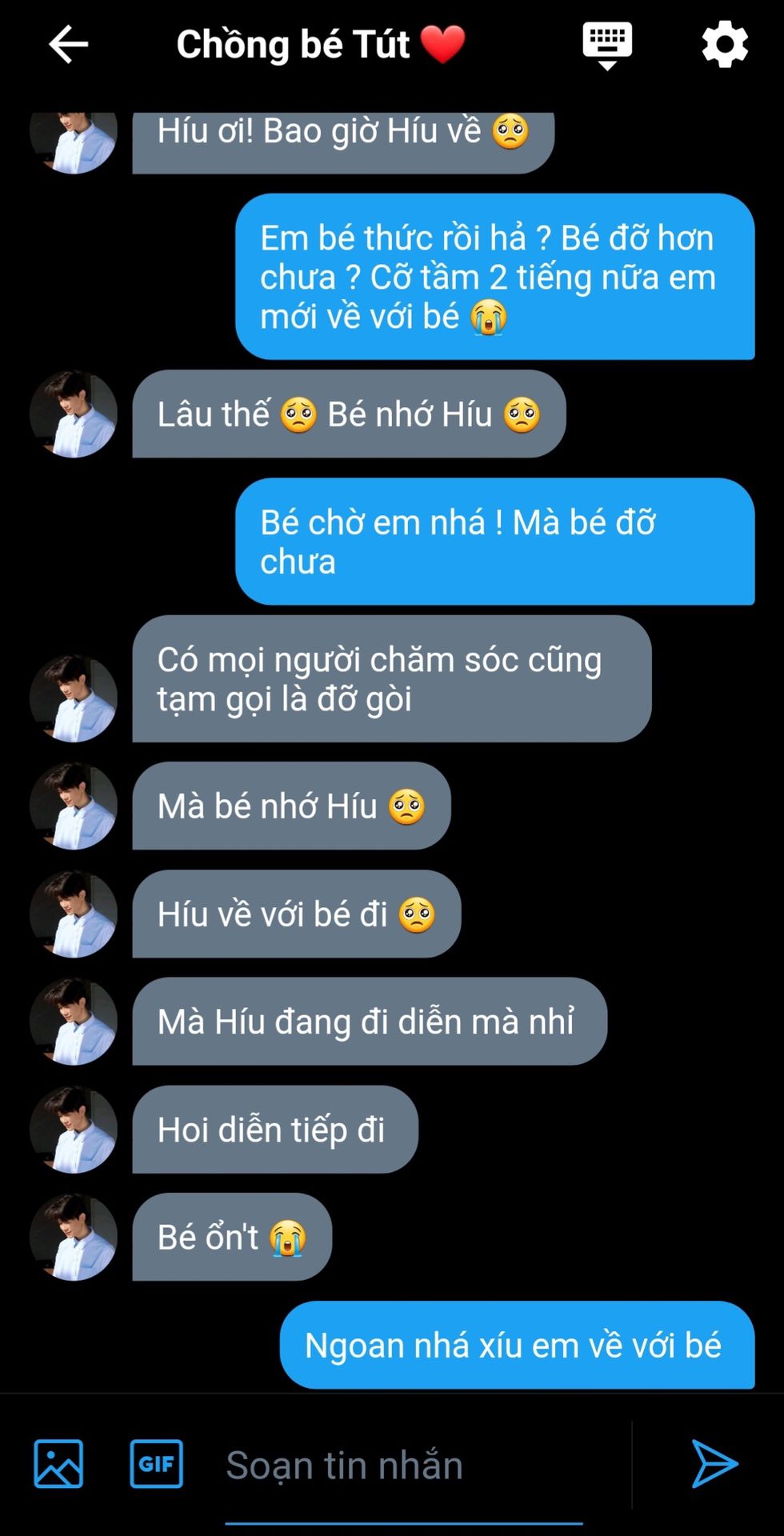784x1536 pixels.
Task: Send the message with the arrow icon
Action: [x=714, y=1463]
